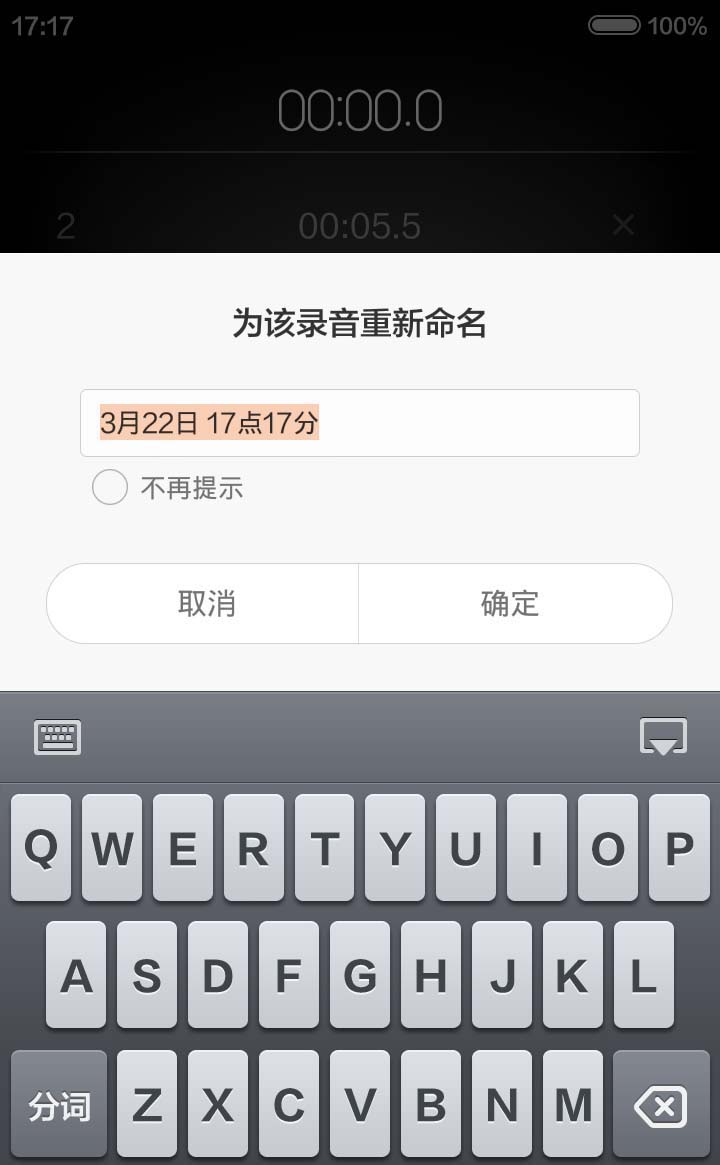Tap the P key
The image size is (720, 1165).
[x=678, y=847]
